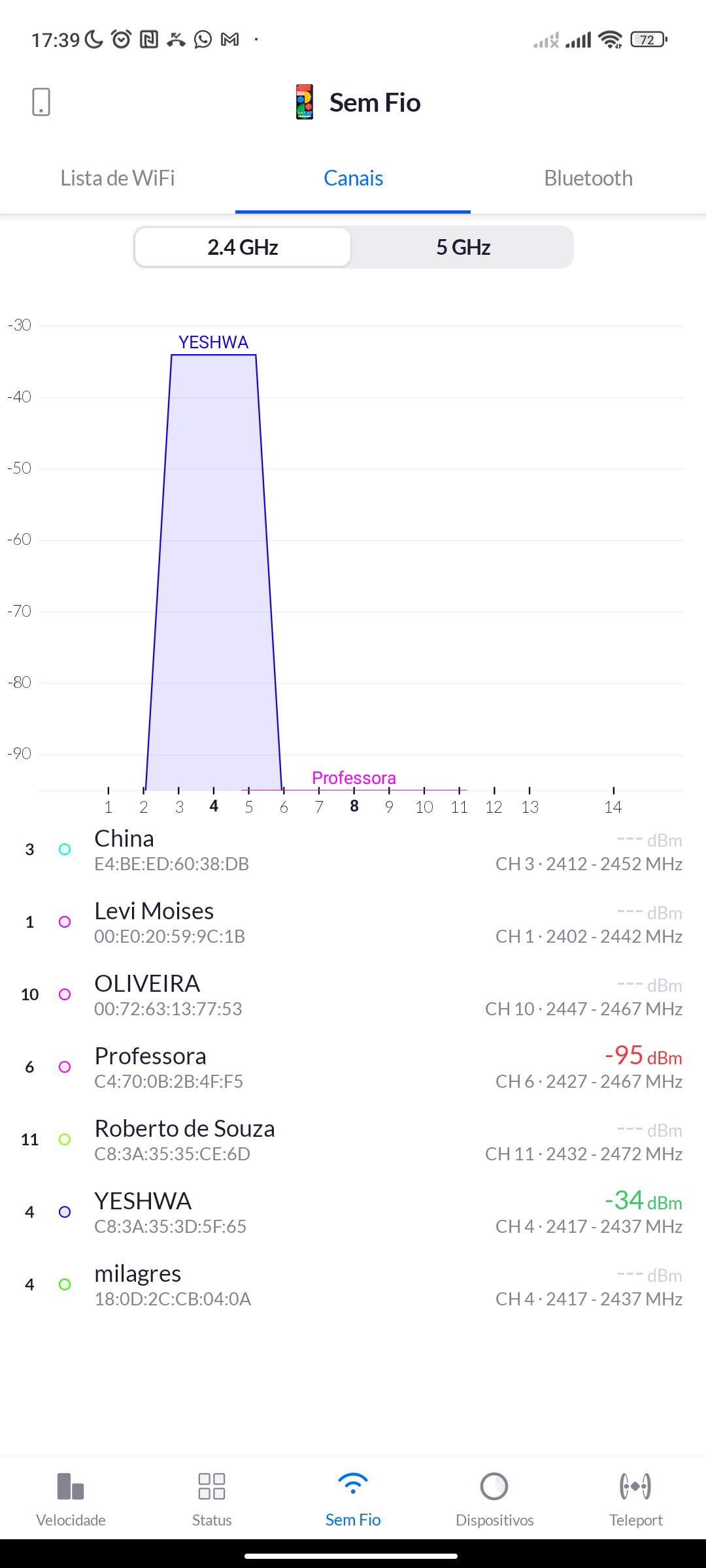Tap the phone device icon in header
The height and width of the screenshot is (1568, 706).
41,103
